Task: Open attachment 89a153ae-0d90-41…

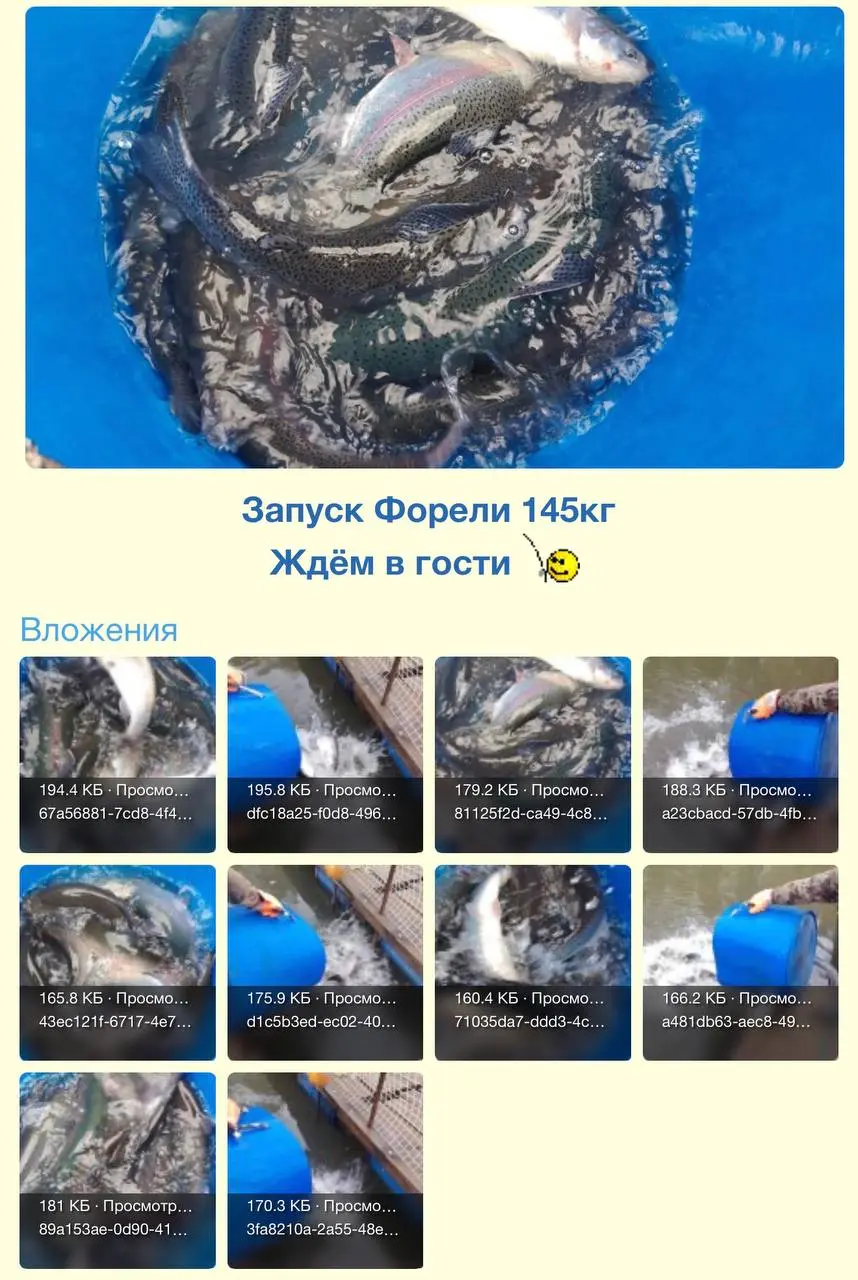Action: [x=118, y=1170]
